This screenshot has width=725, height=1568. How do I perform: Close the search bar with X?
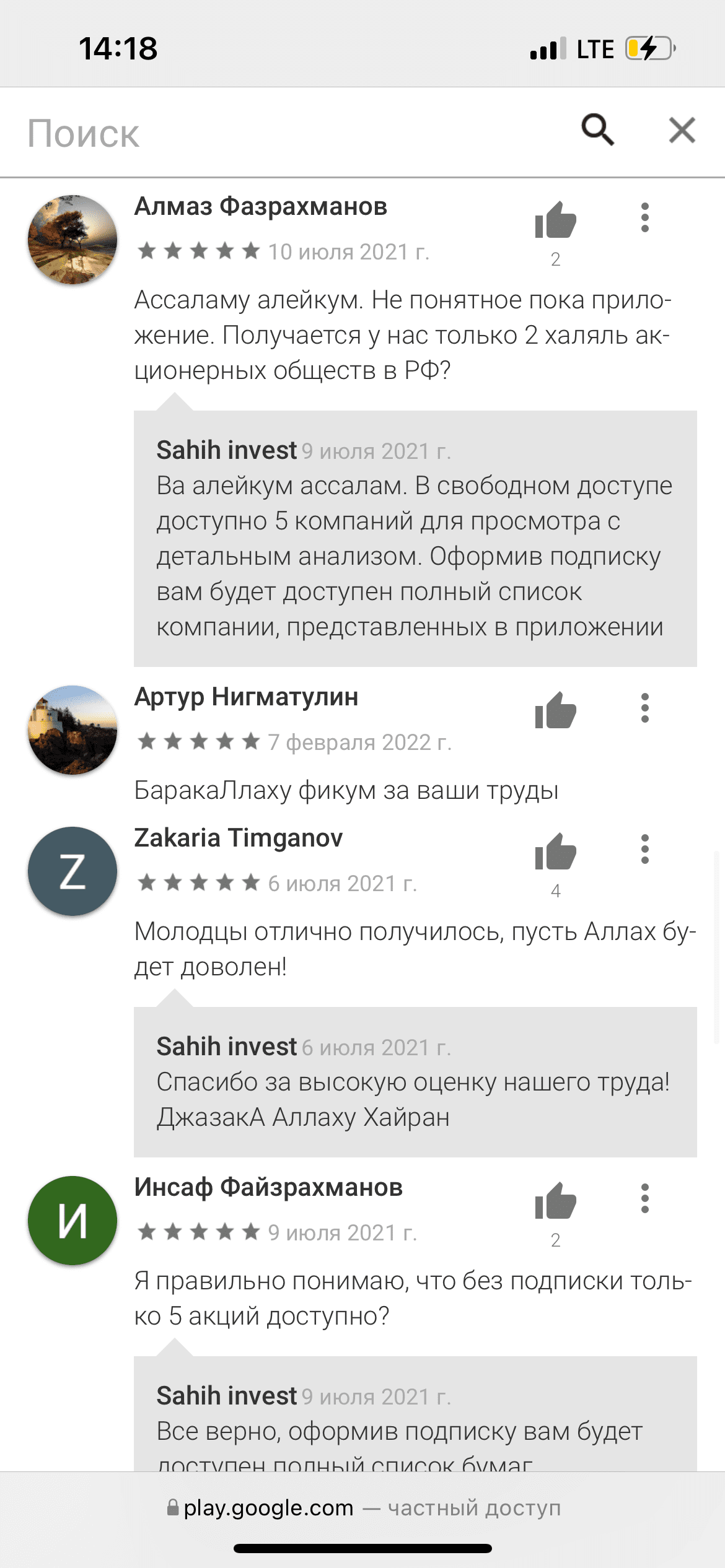[x=682, y=130]
